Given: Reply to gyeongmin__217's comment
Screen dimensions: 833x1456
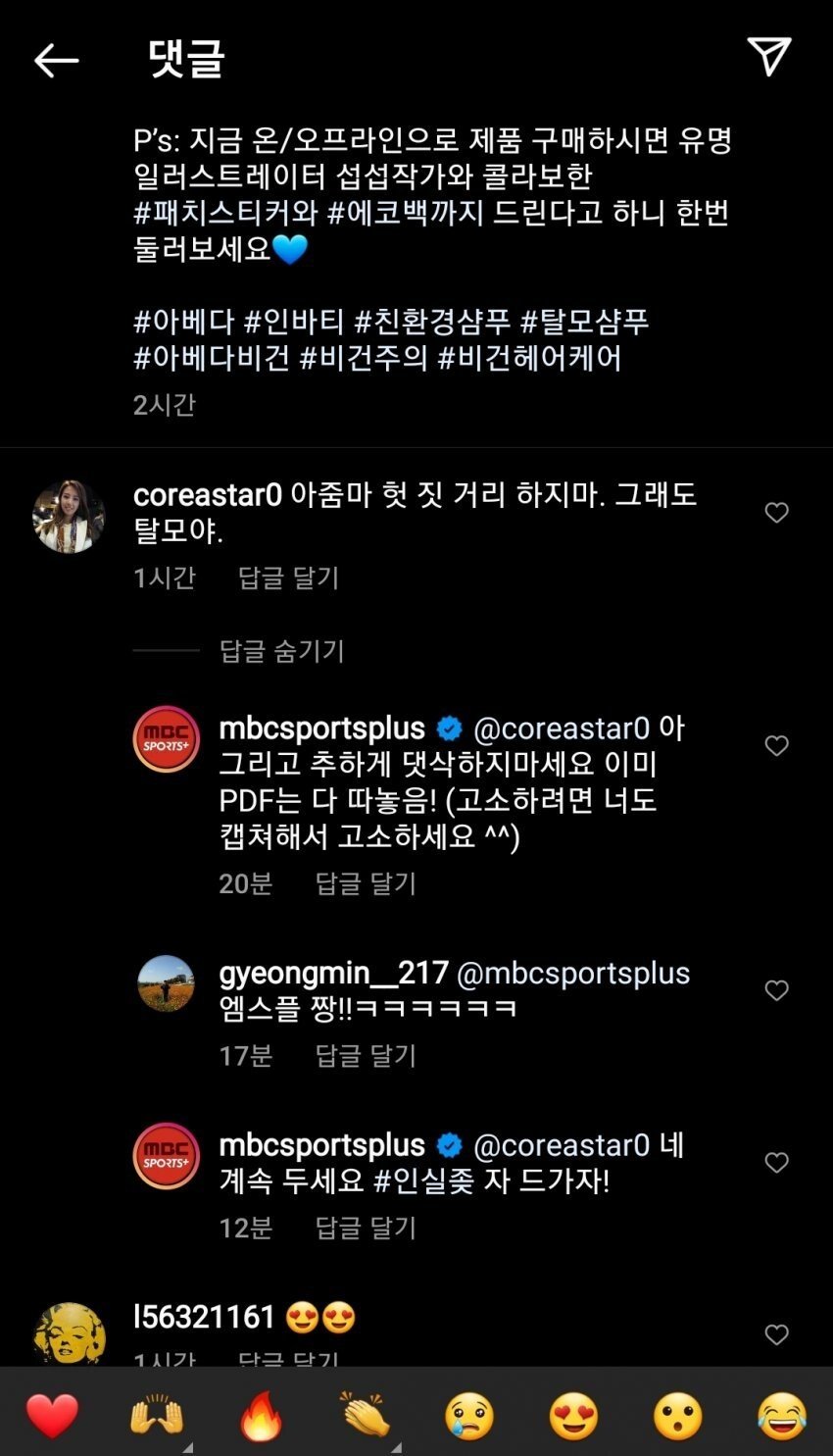Looking at the screenshot, I should click(366, 1056).
